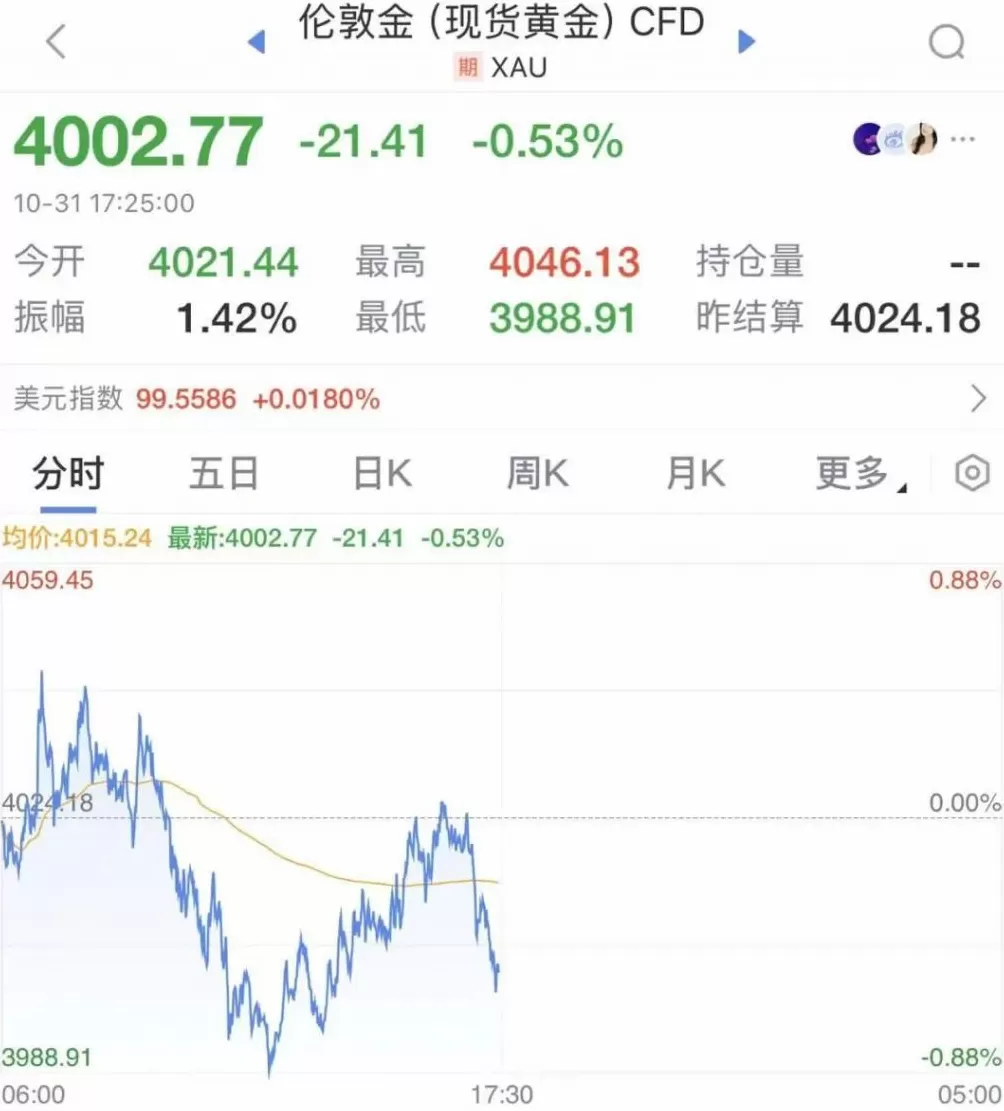
Task: Open chart settings via the hexagon gear icon
Action: click(x=971, y=474)
